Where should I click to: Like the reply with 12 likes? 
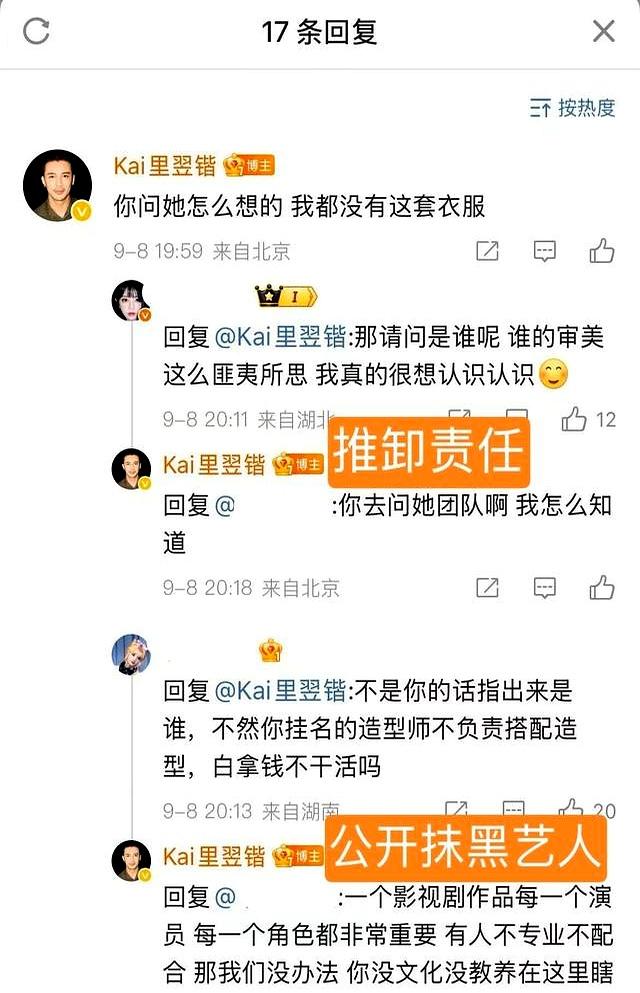point(574,419)
